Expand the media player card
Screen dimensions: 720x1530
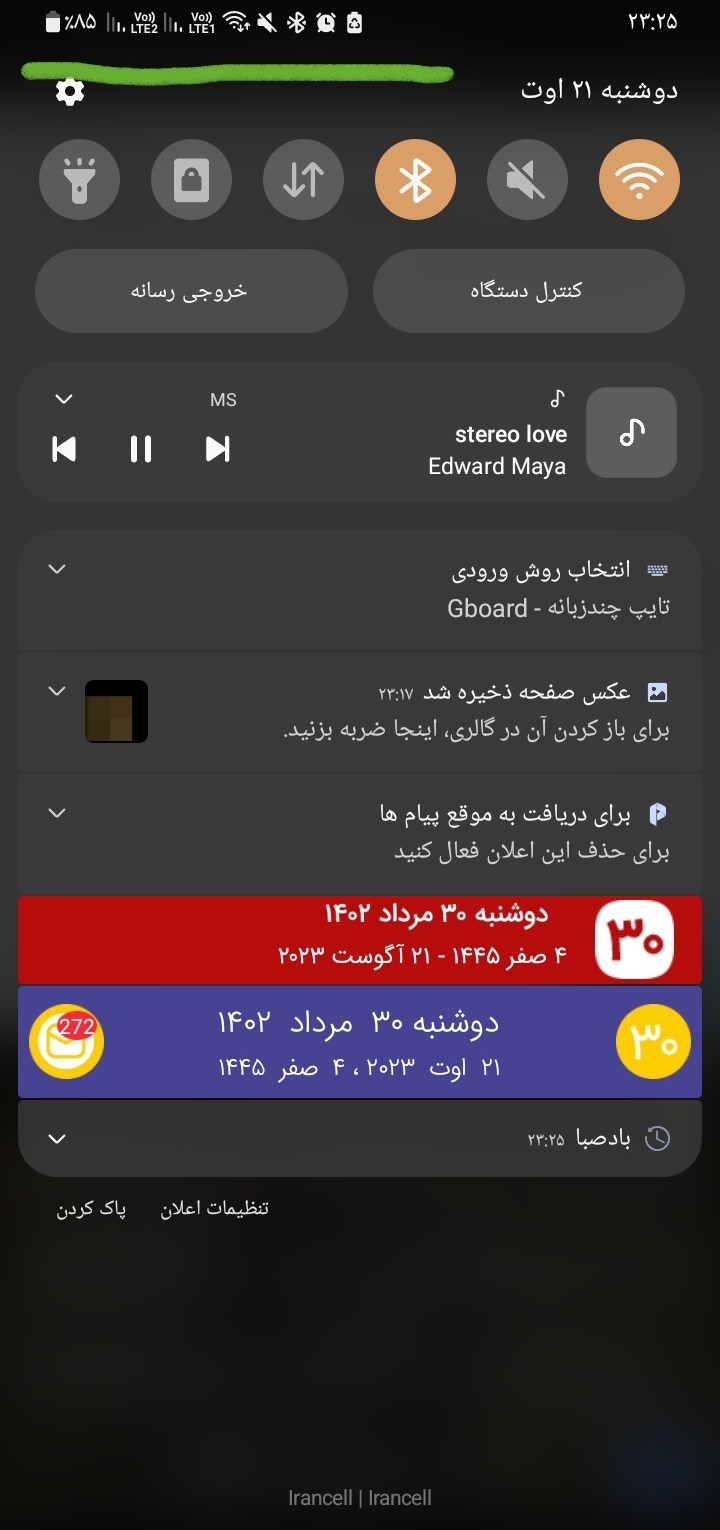pyautogui.click(x=64, y=399)
